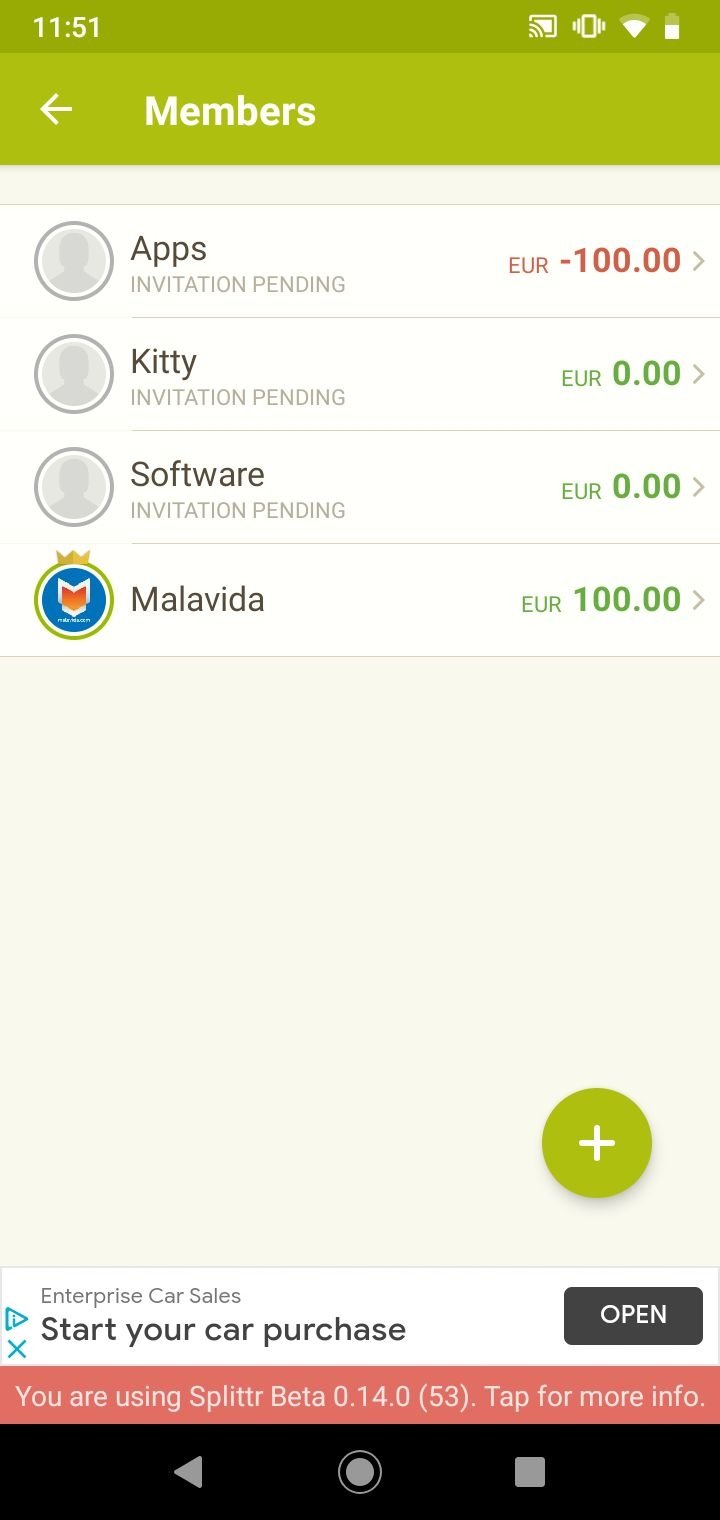View Malavida's member details
Image resolution: width=720 pixels, height=1520 pixels.
point(360,600)
